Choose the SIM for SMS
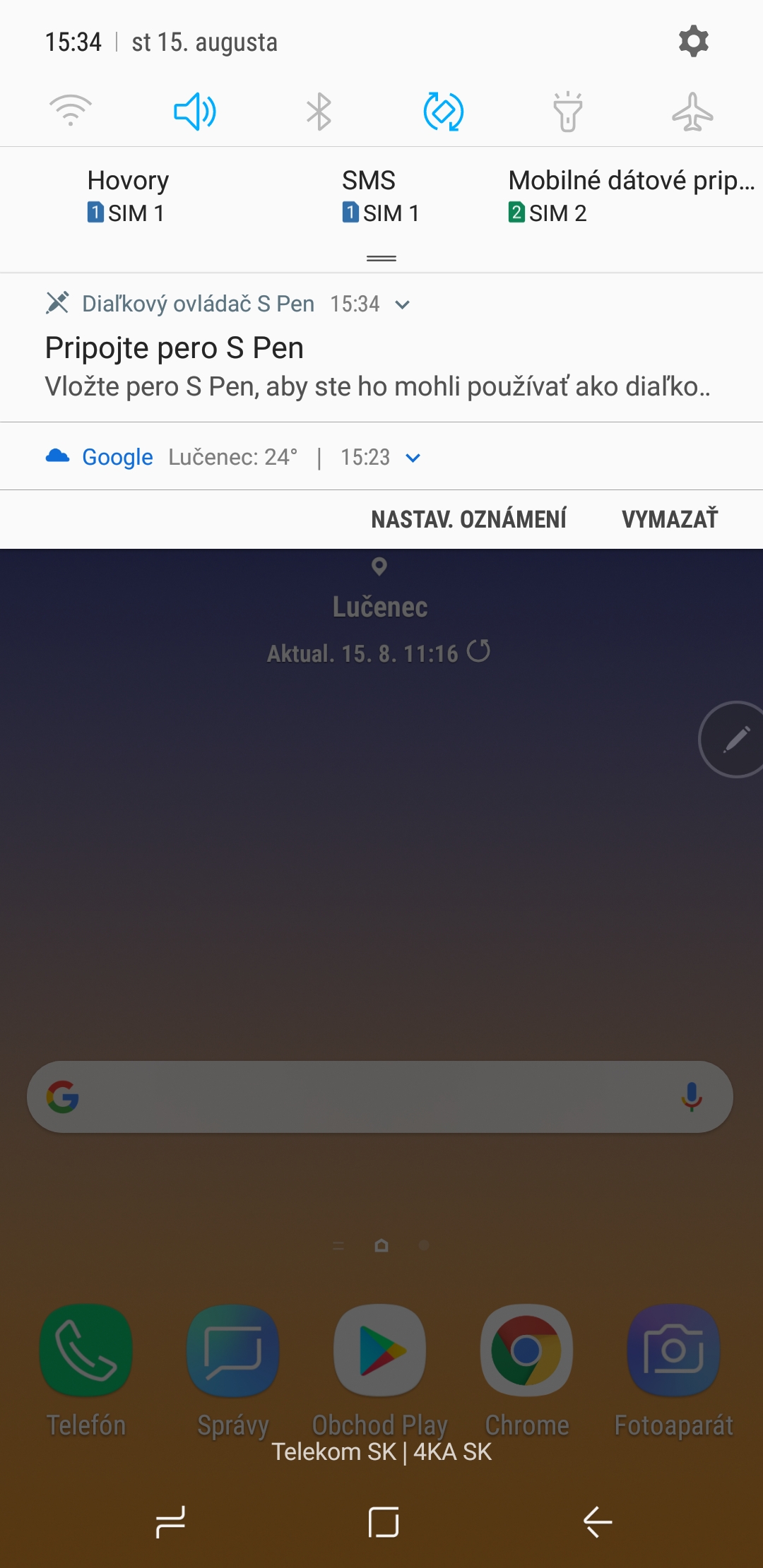The height and width of the screenshot is (1568, 763). click(380, 196)
